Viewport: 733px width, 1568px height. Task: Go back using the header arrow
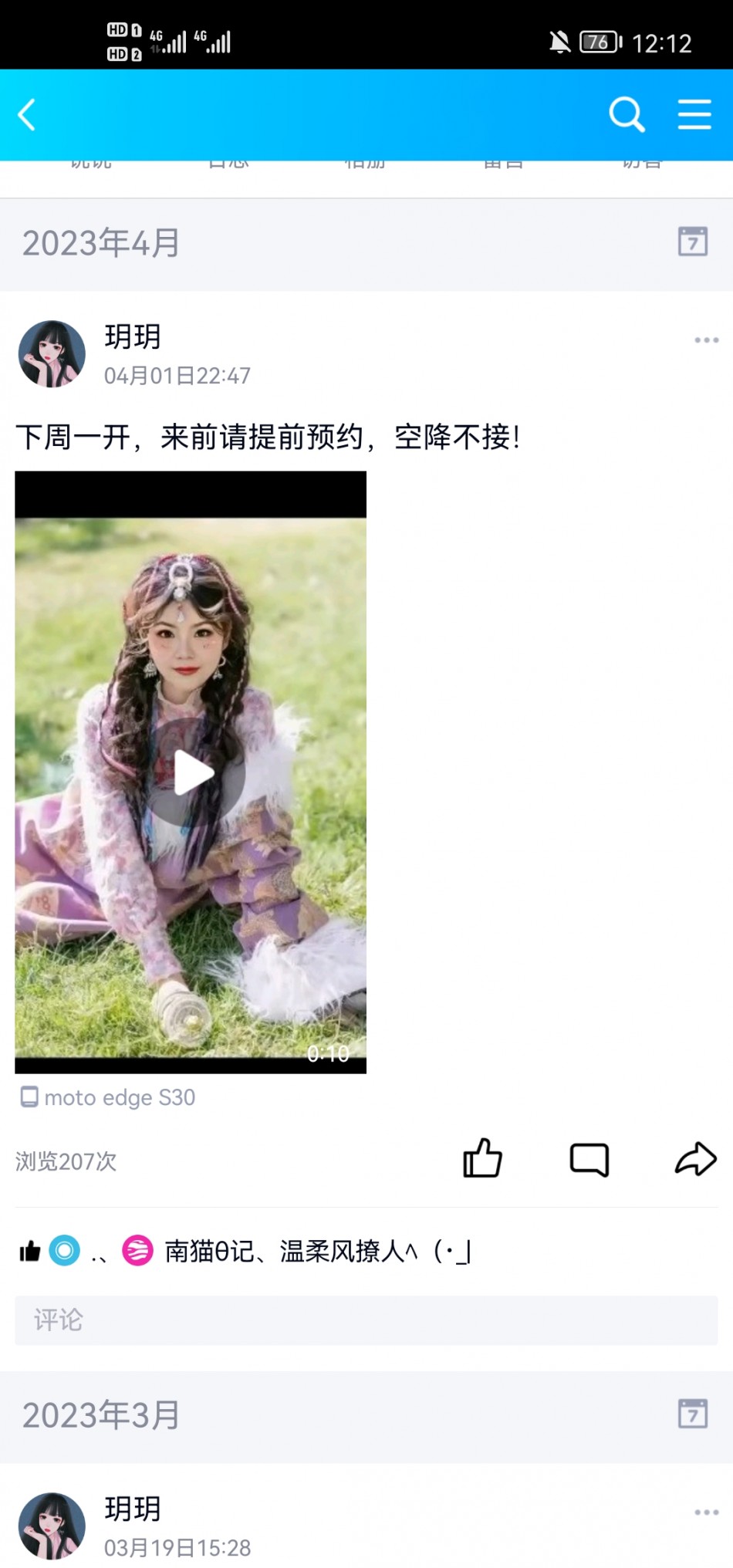click(28, 115)
